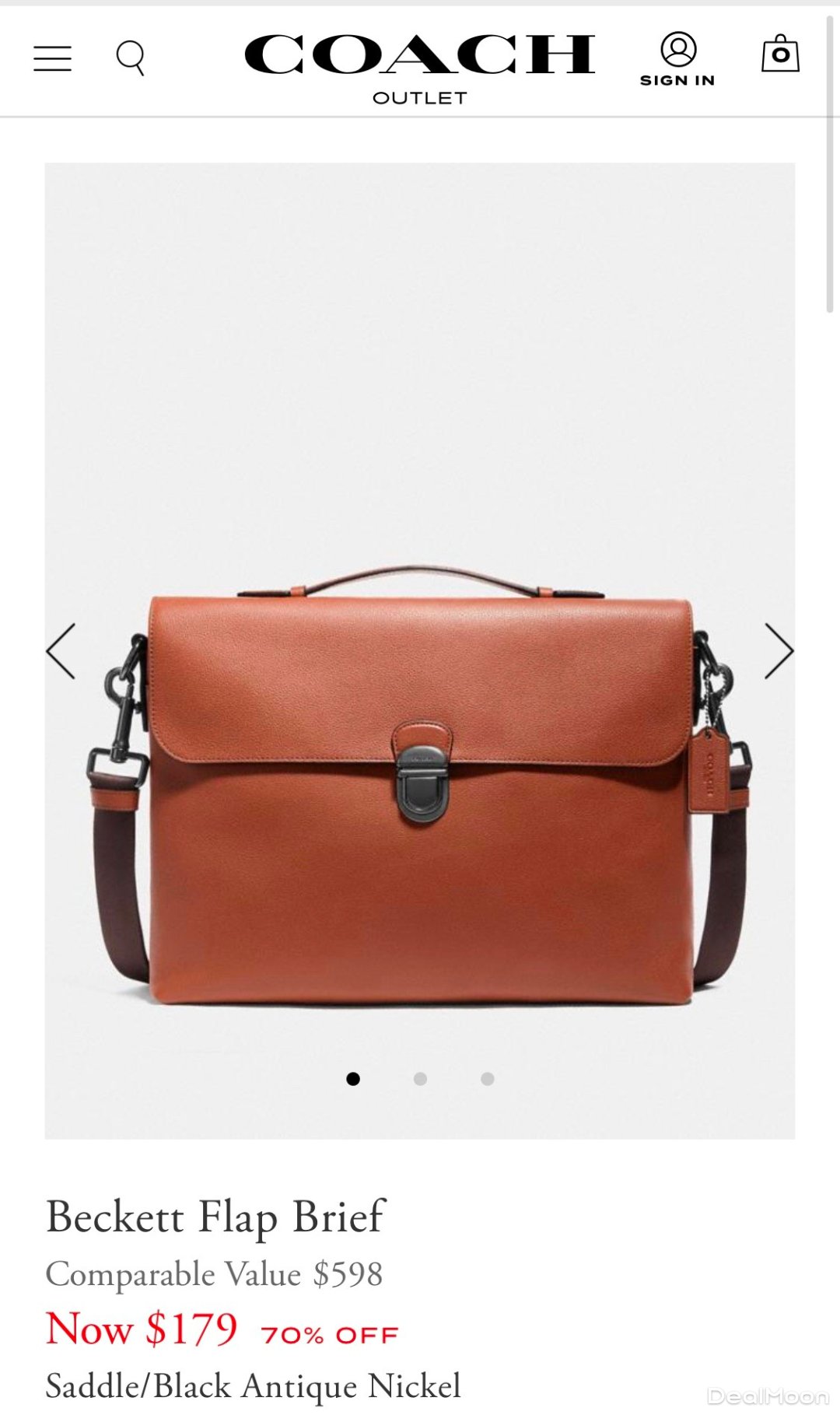Go to Coach Outlet homepage logo
Screen dimensions: 840x1415
point(419,67)
